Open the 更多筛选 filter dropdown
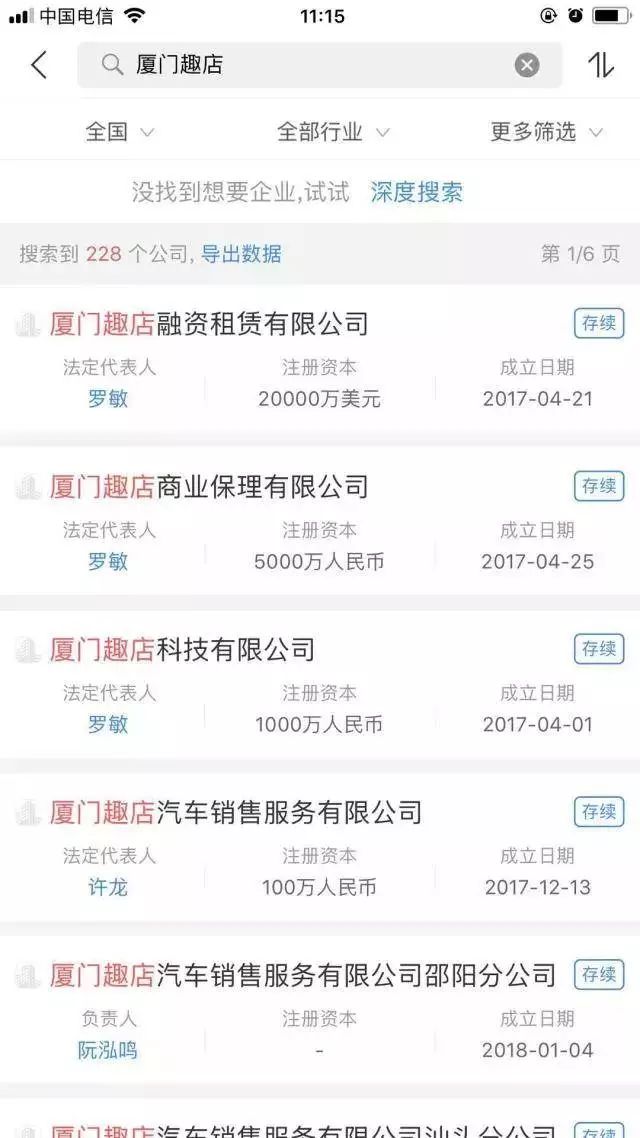The height and width of the screenshot is (1138, 640). pos(546,132)
